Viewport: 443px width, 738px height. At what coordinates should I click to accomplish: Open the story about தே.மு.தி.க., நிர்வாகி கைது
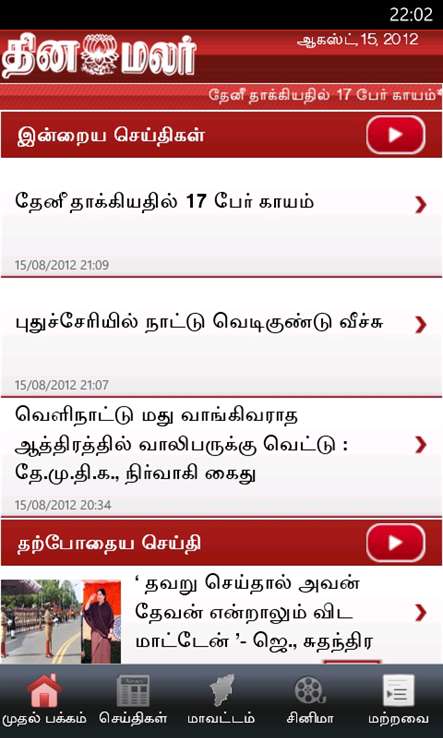(x=221, y=457)
